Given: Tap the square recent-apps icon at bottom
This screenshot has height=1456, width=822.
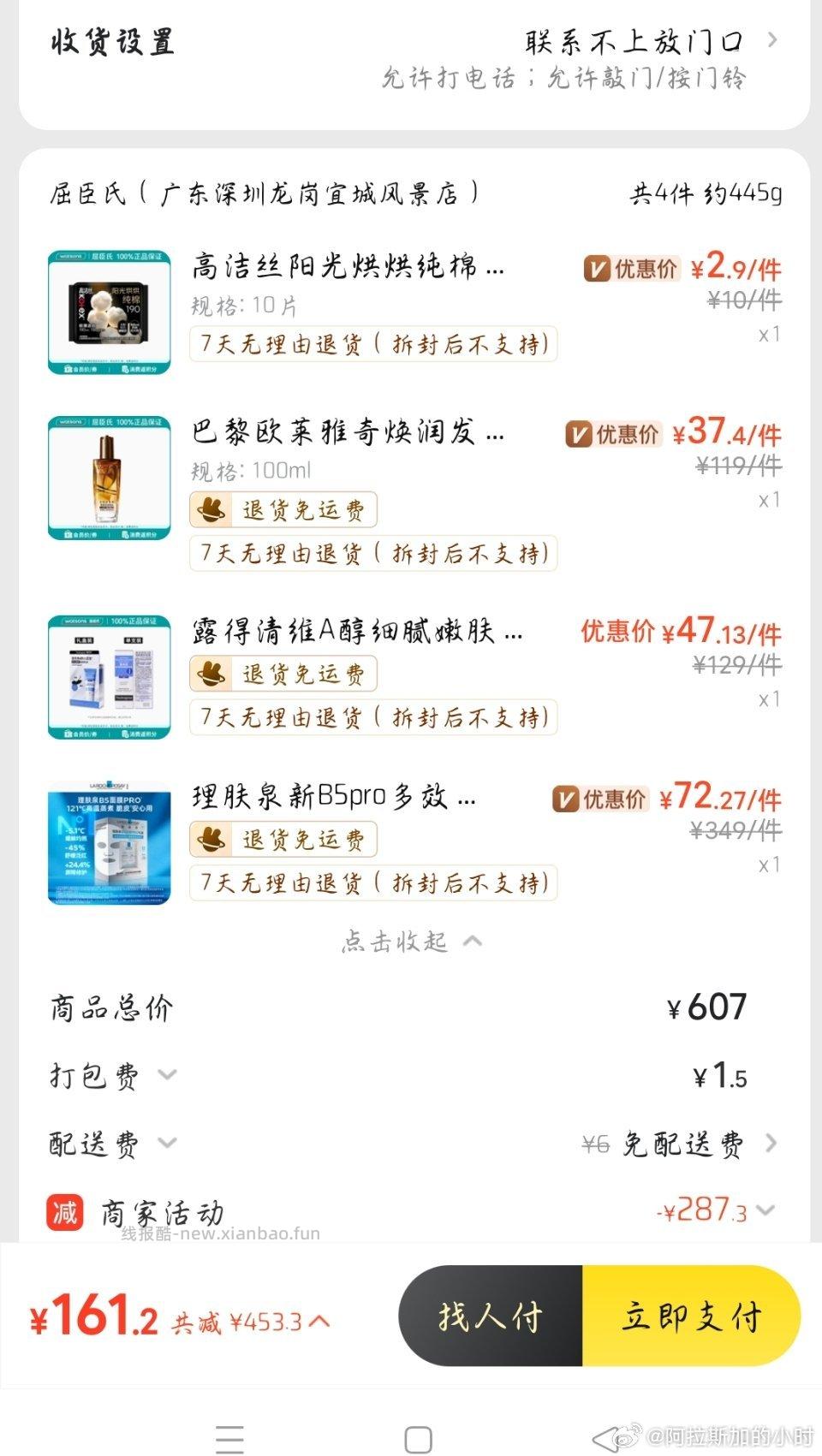Looking at the screenshot, I should [417, 1435].
